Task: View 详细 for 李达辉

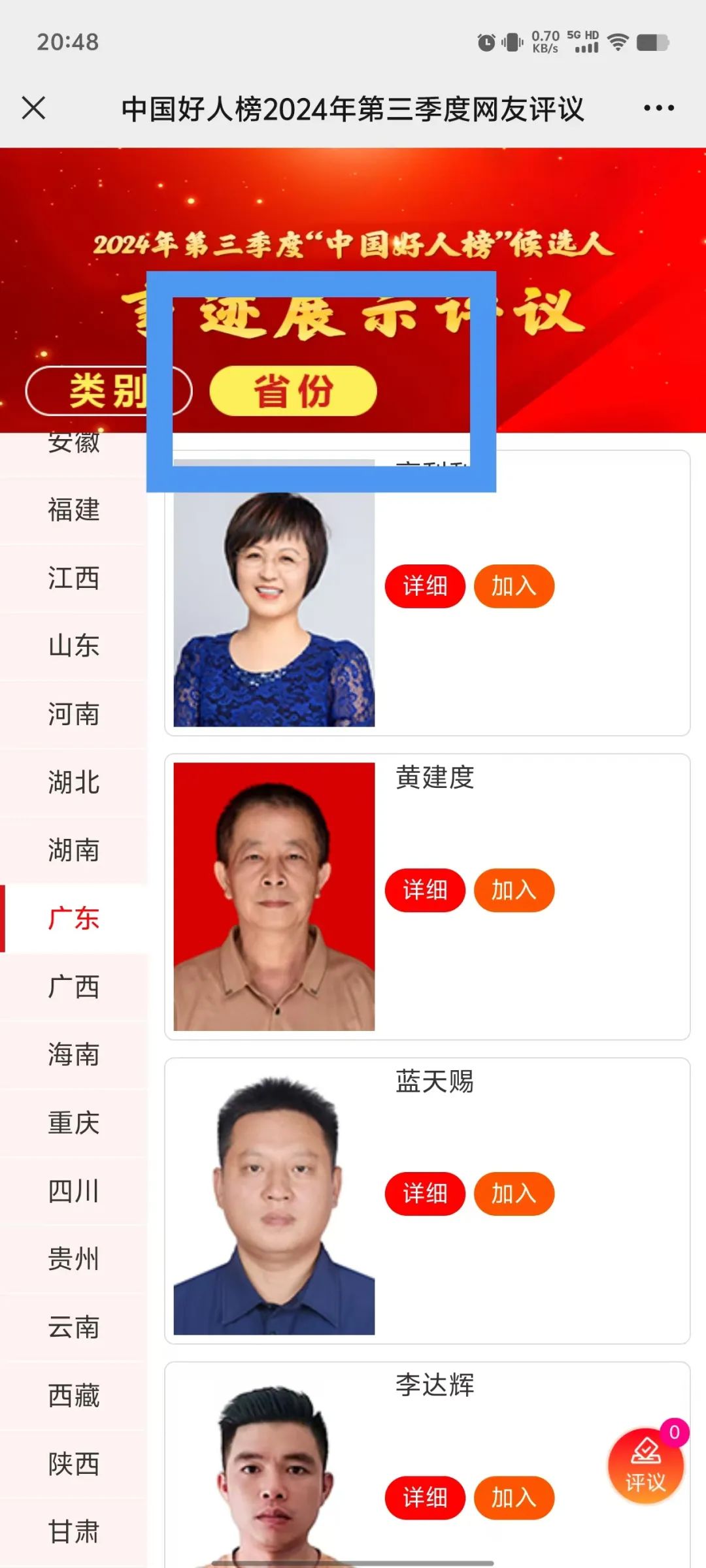Action: click(425, 1497)
